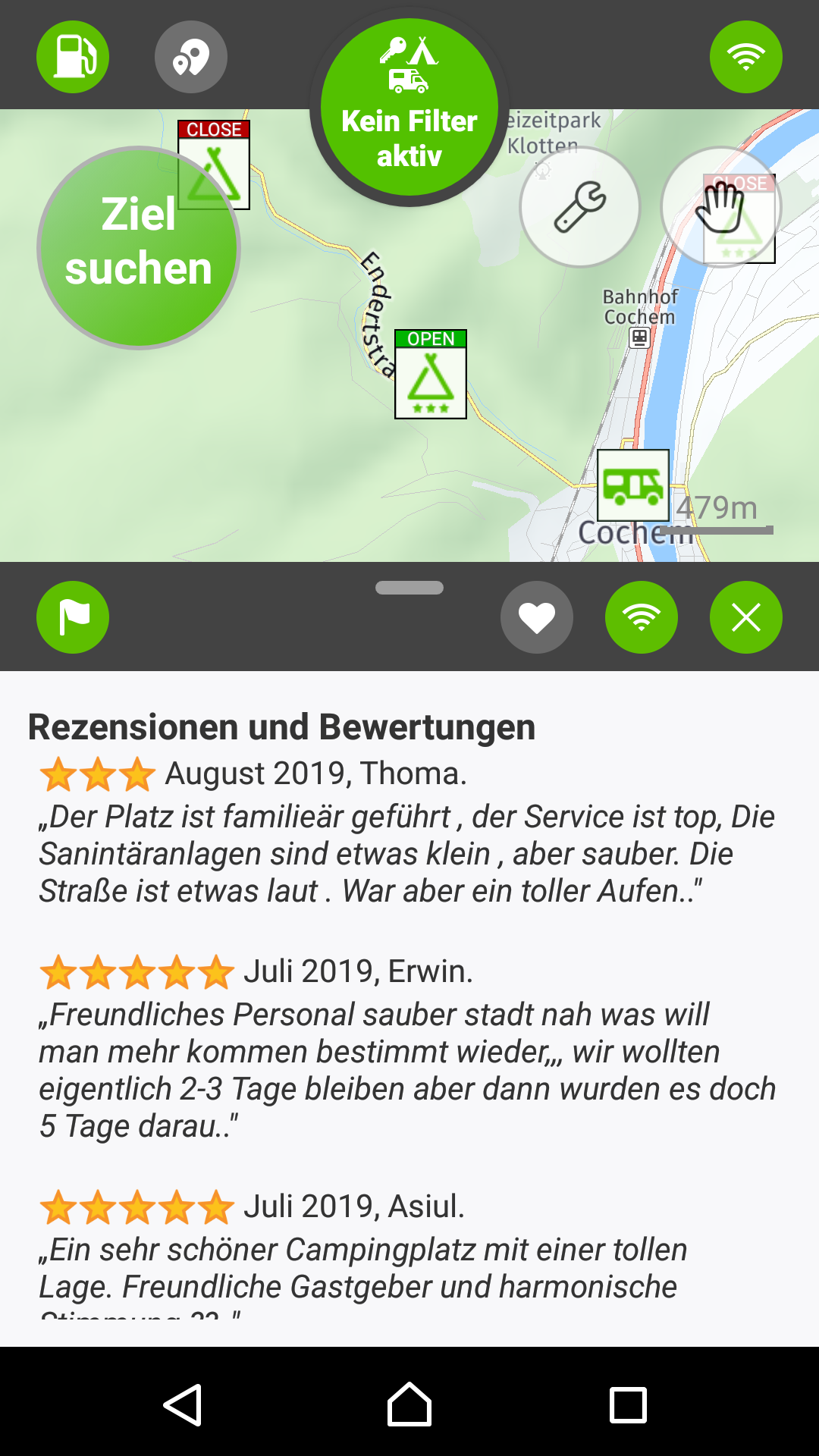The height and width of the screenshot is (1456, 819).
Task: Tap the panel drag handle
Action: (x=409, y=588)
